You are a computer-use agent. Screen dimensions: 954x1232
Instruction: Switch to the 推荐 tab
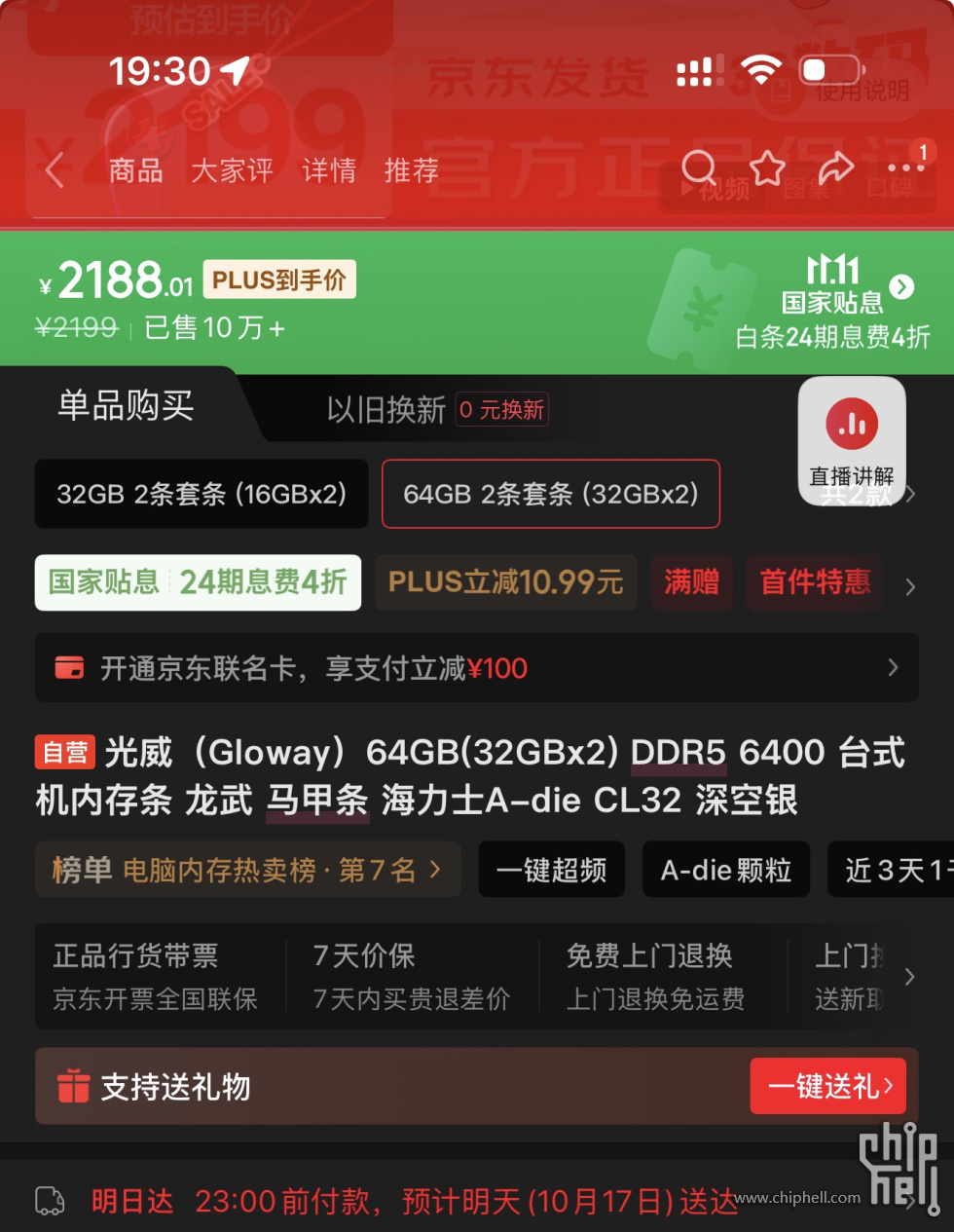click(x=411, y=170)
